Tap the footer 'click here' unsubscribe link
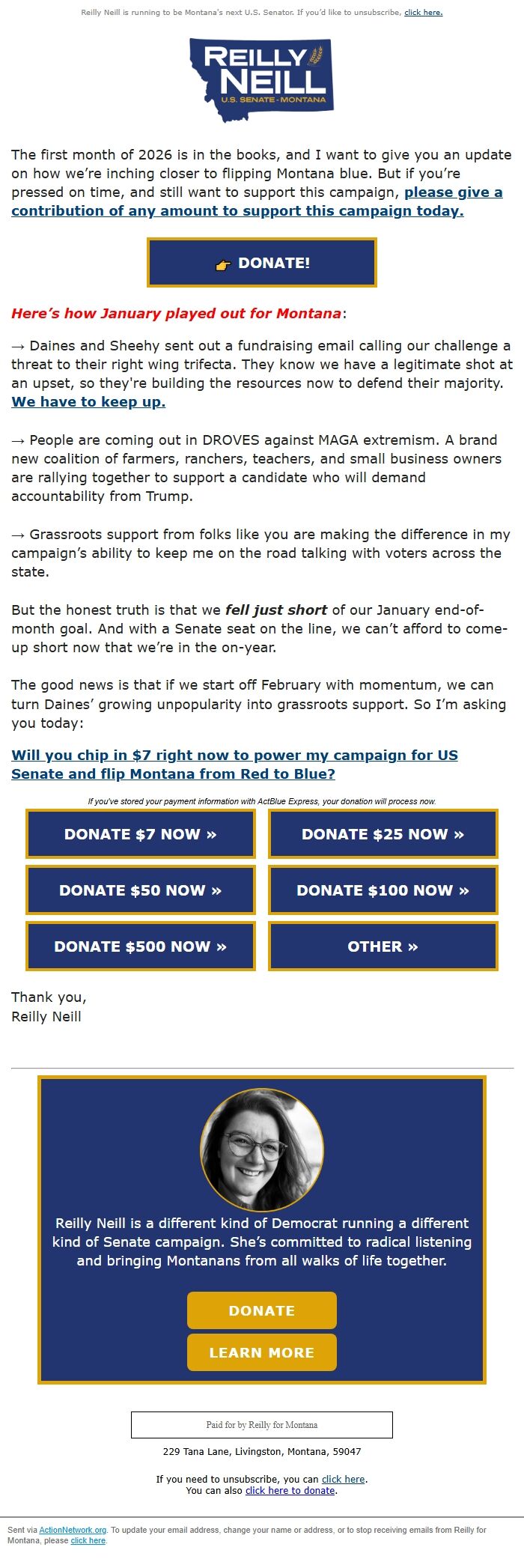The height and width of the screenshot is (1568, 524). 343,1479
